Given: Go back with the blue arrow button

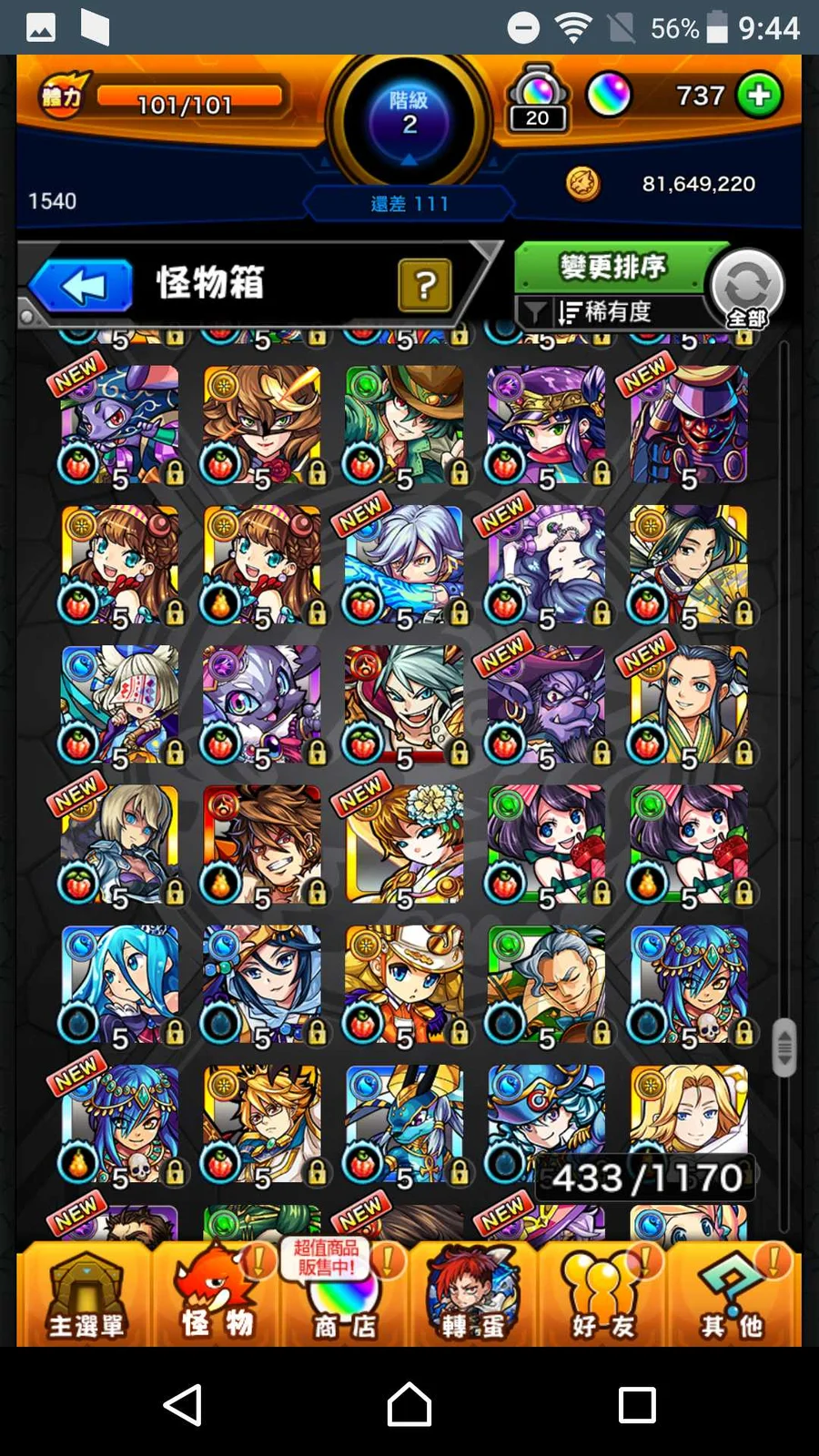Looking at the screenshot, I should [82, 286].
